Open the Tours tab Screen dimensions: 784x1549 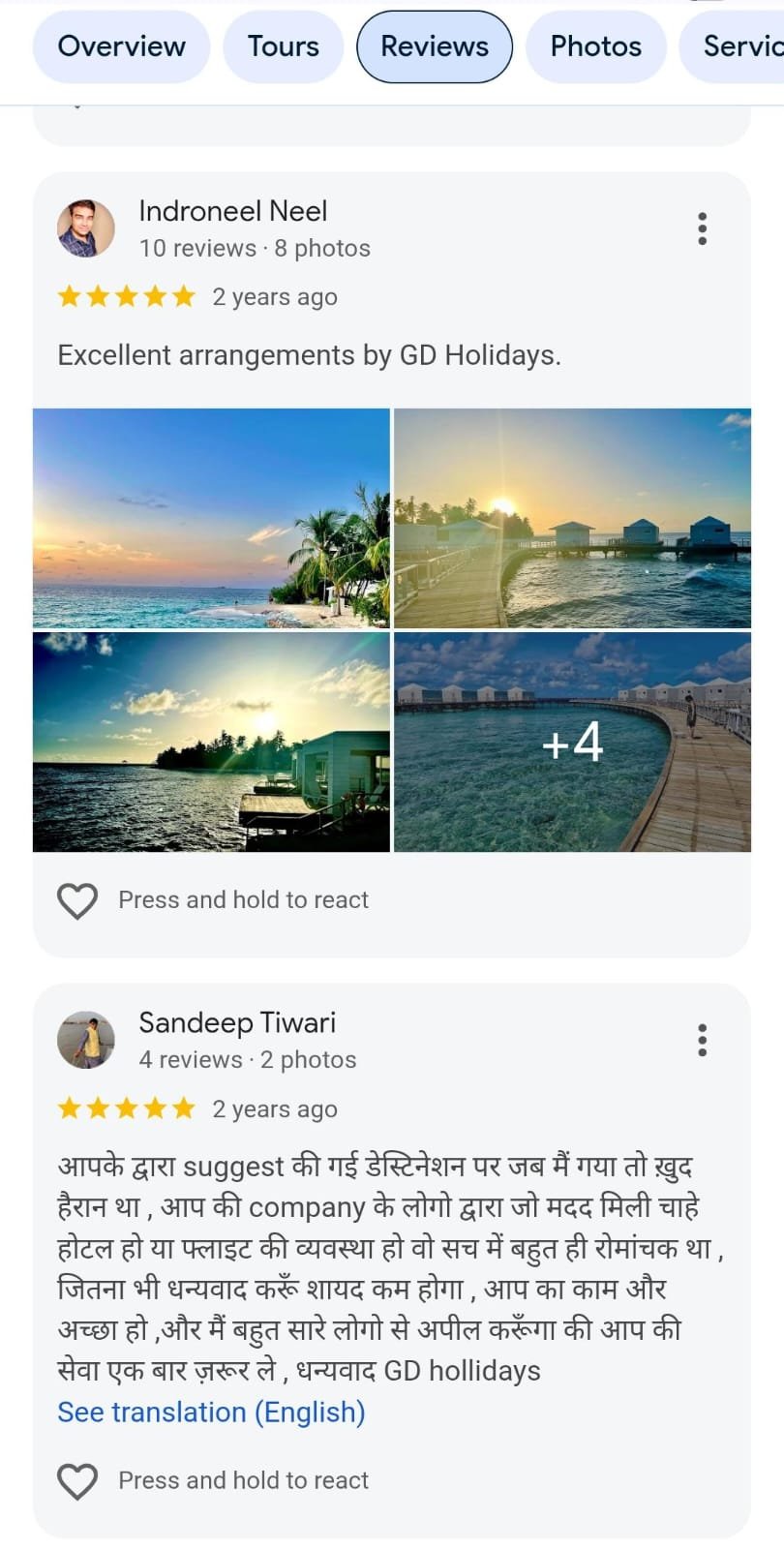pos(283,46)
